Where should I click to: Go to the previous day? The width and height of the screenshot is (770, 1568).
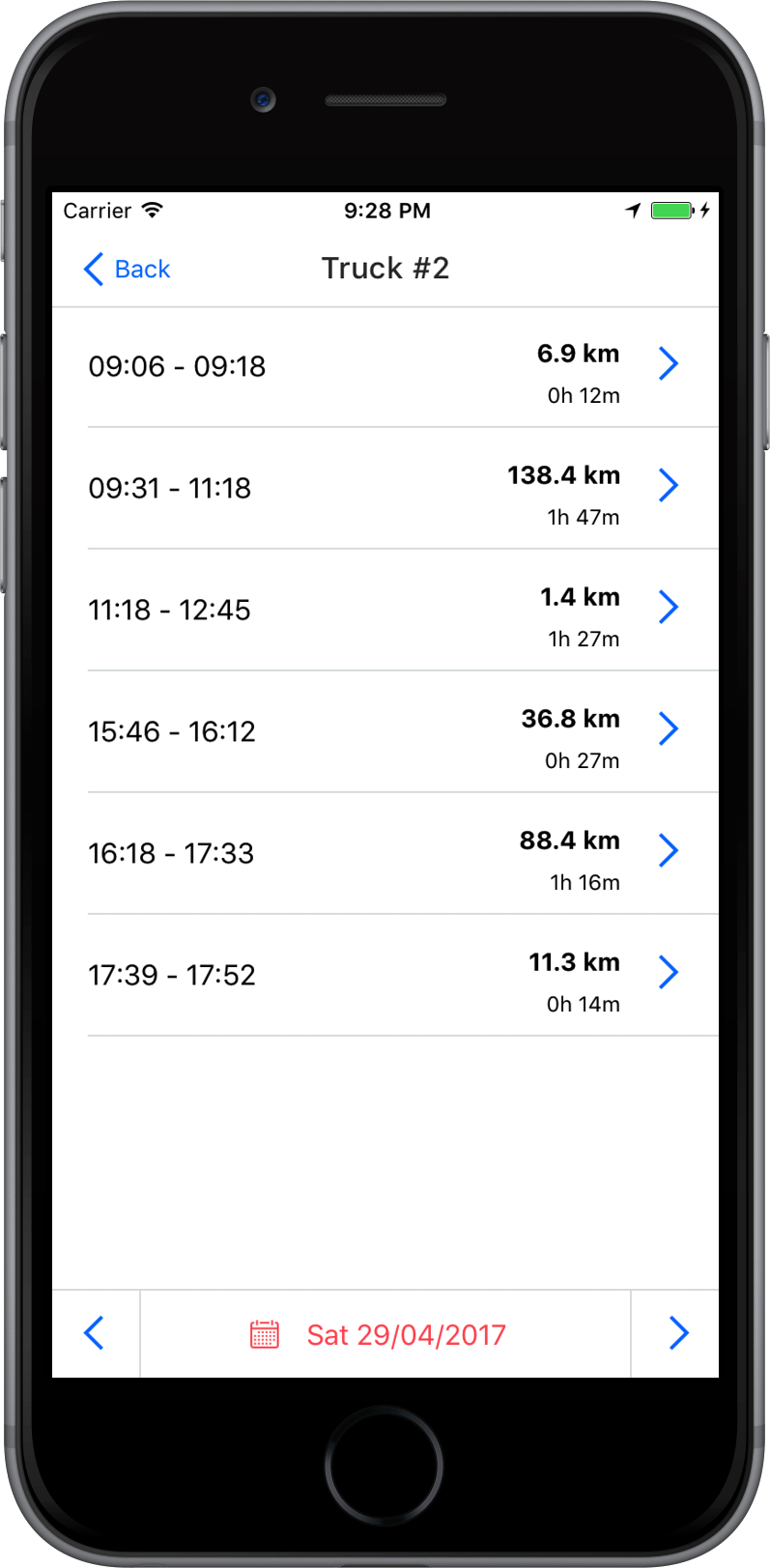pyautogui.click(x=95, y=1334)
